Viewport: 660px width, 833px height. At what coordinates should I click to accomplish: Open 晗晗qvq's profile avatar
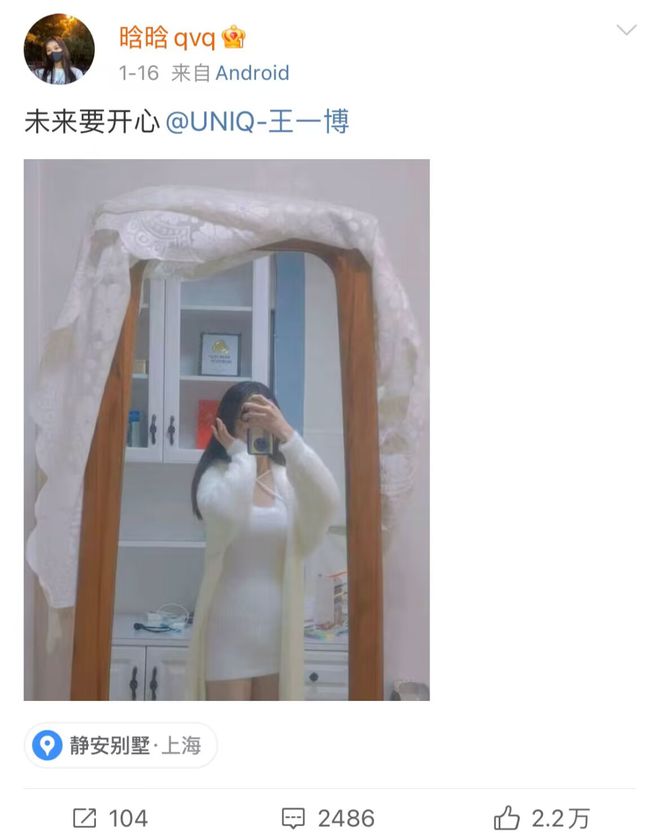pyautogui.click(x=59, y=50)
